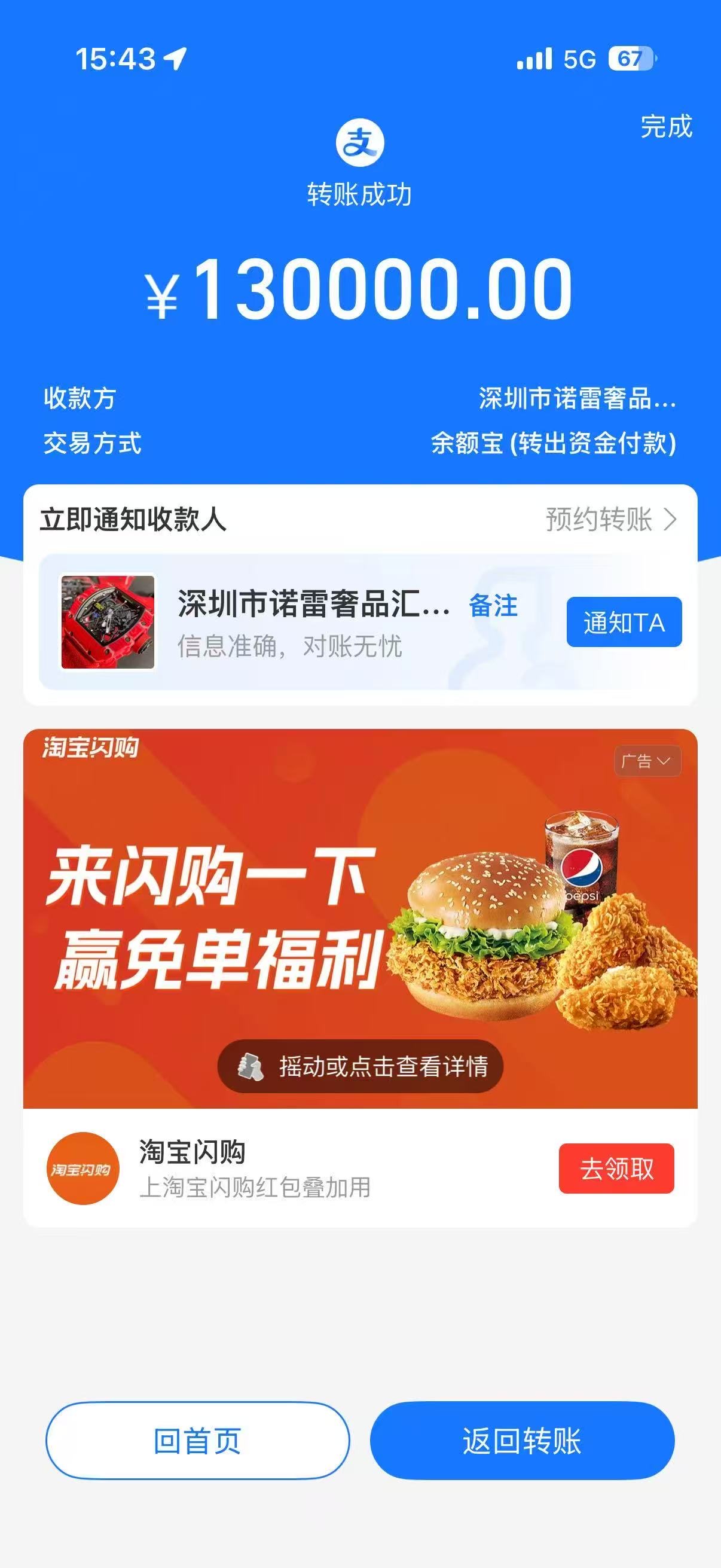Select 返回转账 to return to transfers
721x1568 pixels.
click(x=522, y=1441)
